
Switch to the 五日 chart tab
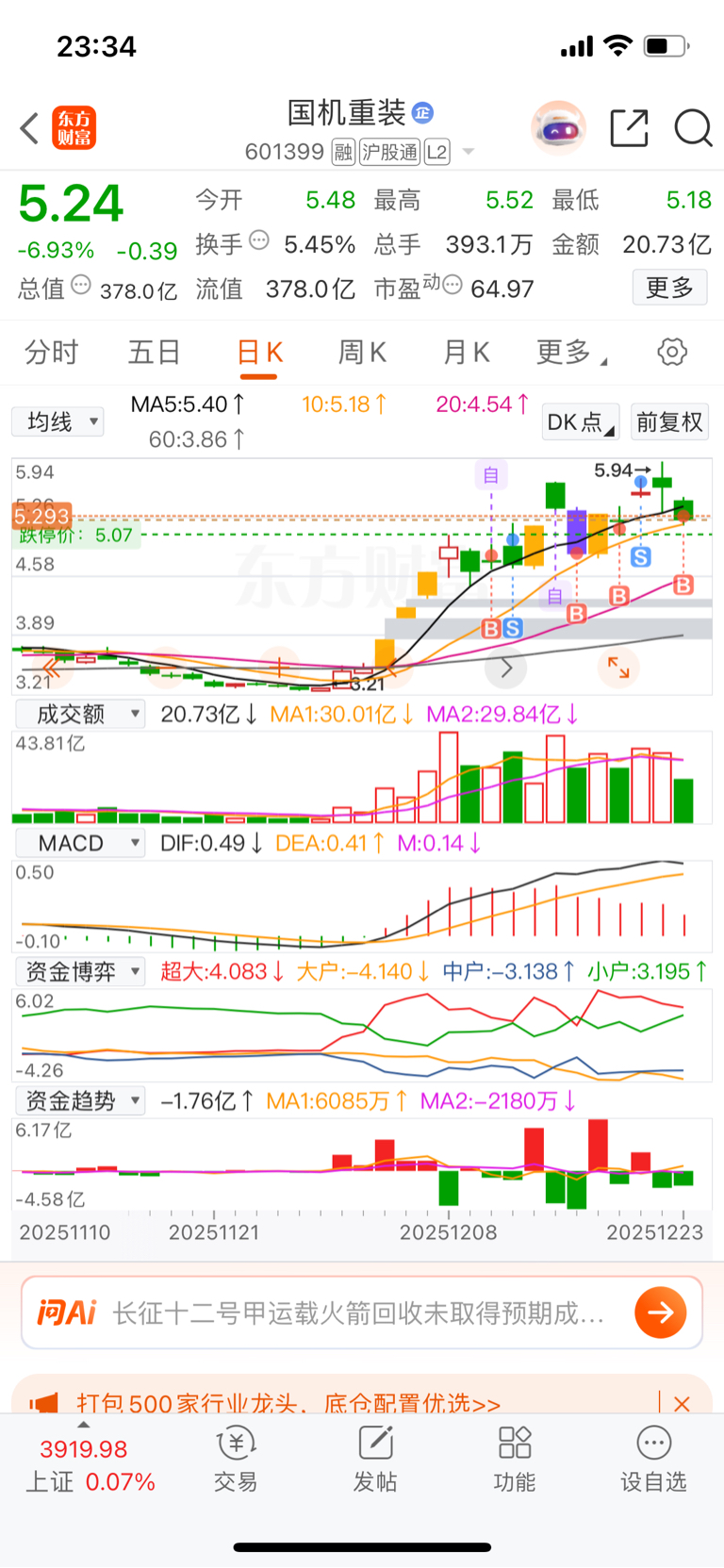pos(154,353)
